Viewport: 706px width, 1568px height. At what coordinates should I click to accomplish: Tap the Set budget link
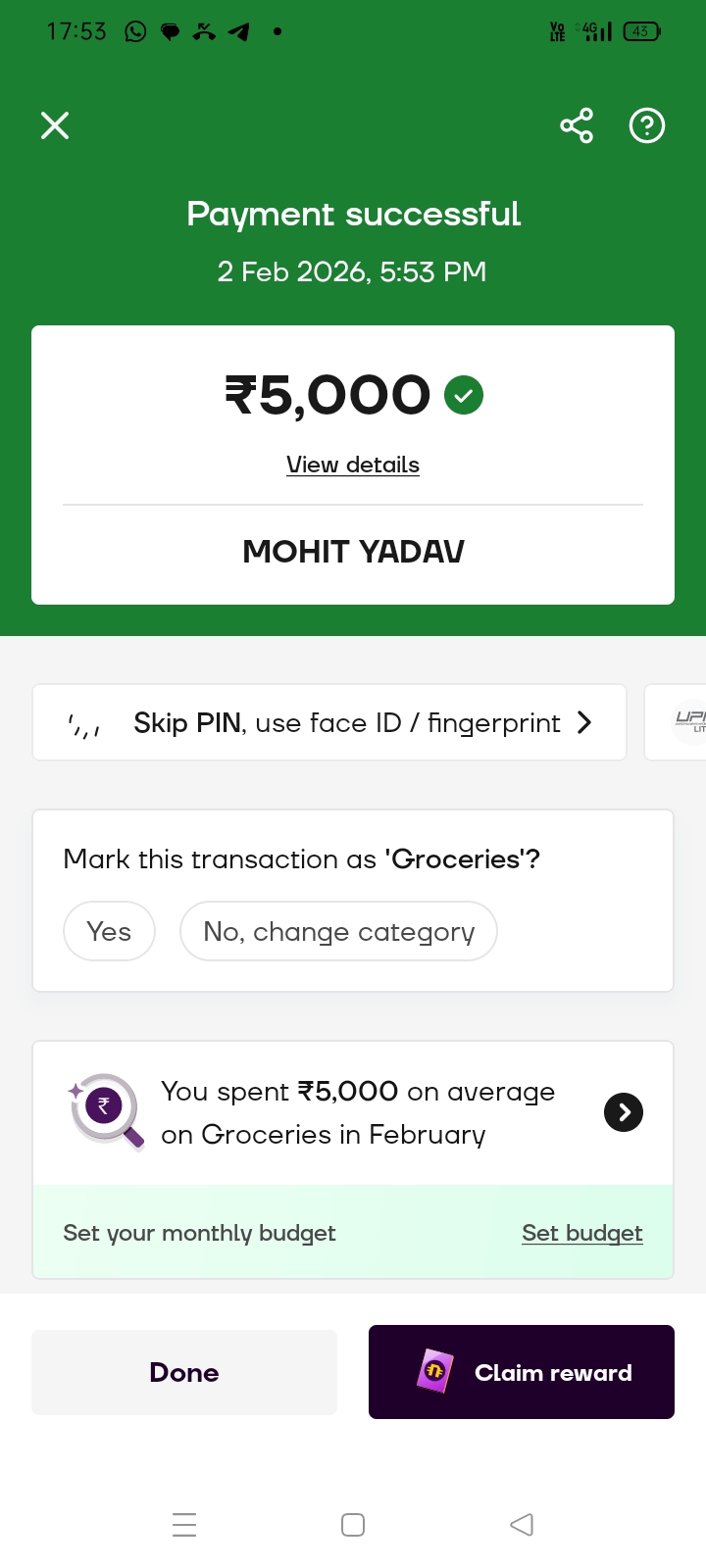(581, 1233)
